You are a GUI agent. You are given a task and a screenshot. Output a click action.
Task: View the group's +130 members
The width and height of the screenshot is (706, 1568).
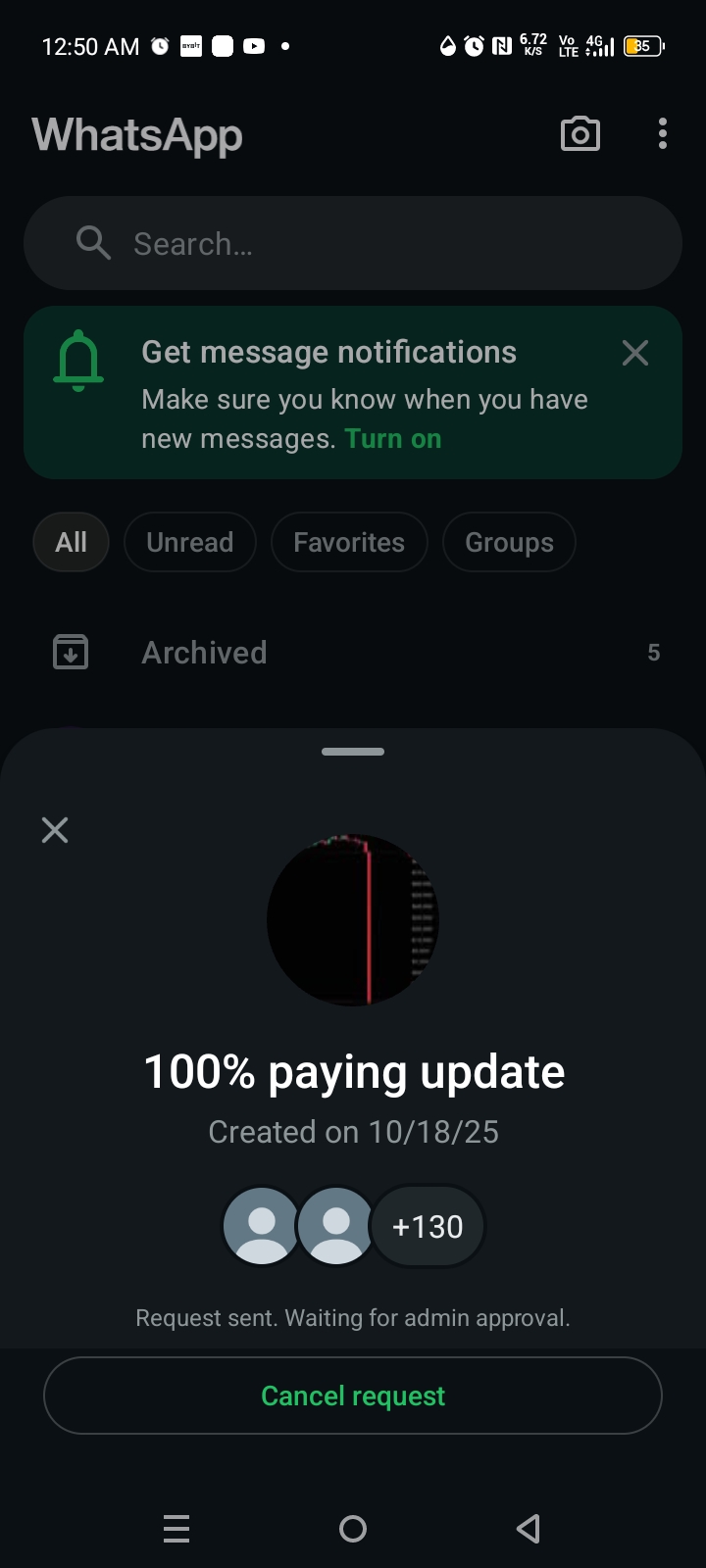[x=428, y=1227]
